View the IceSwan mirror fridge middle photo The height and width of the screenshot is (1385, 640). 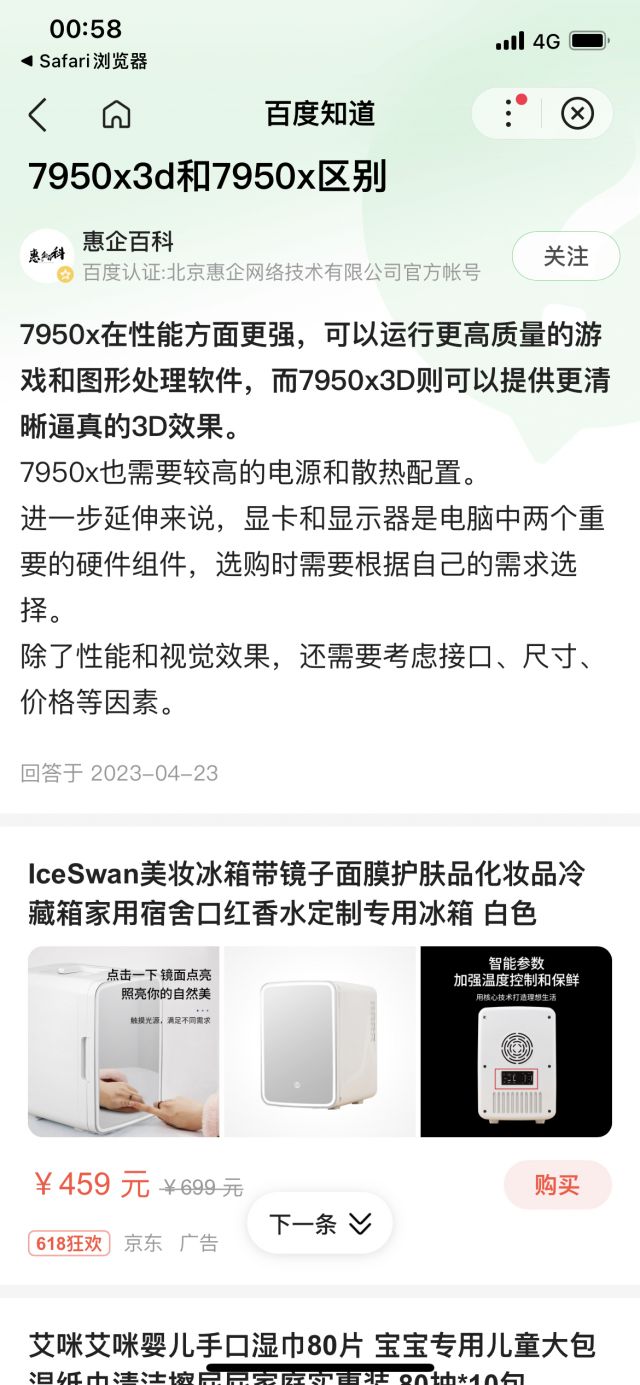coord(320,1041)
